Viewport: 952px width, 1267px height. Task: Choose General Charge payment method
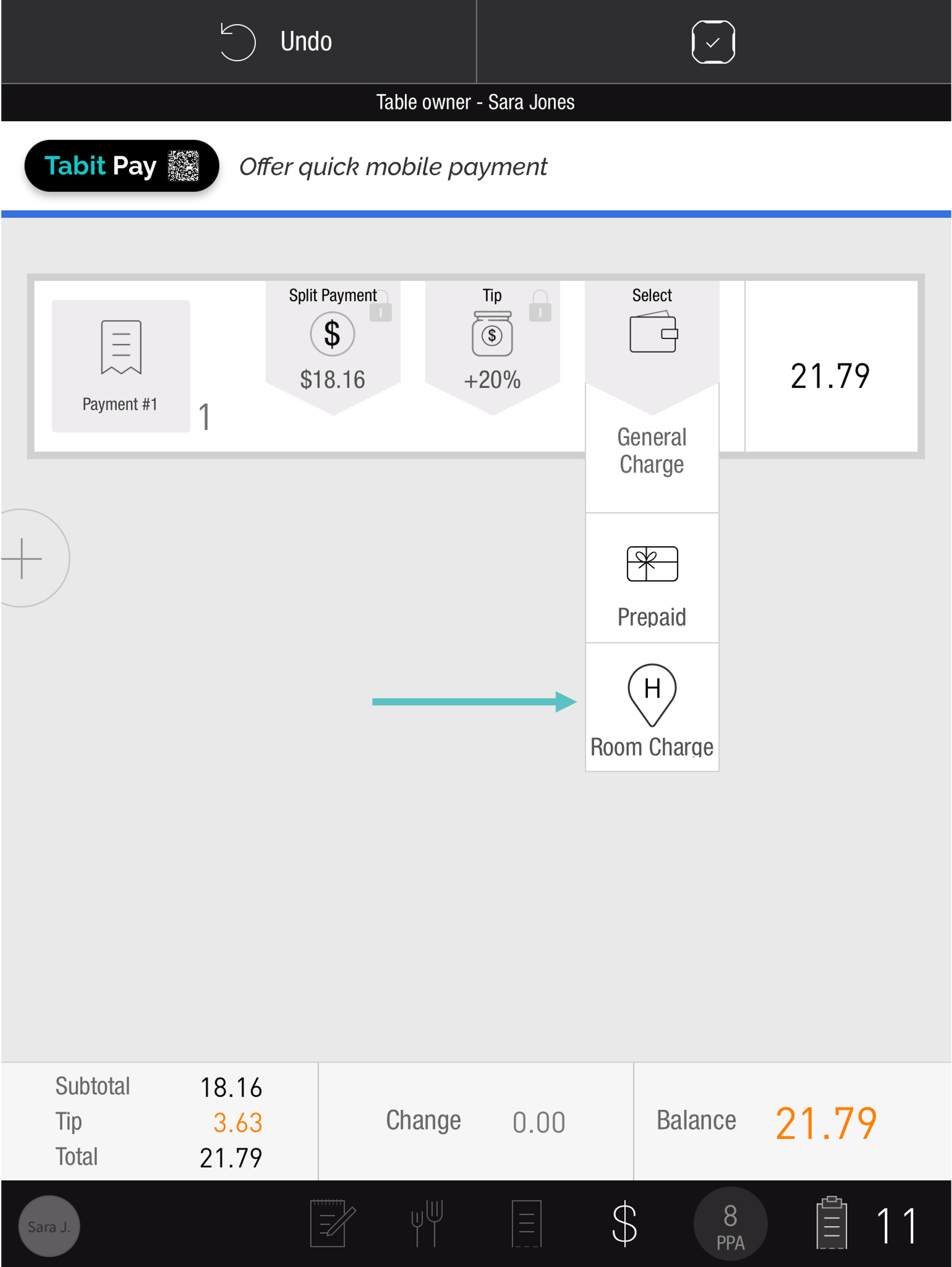652,451
